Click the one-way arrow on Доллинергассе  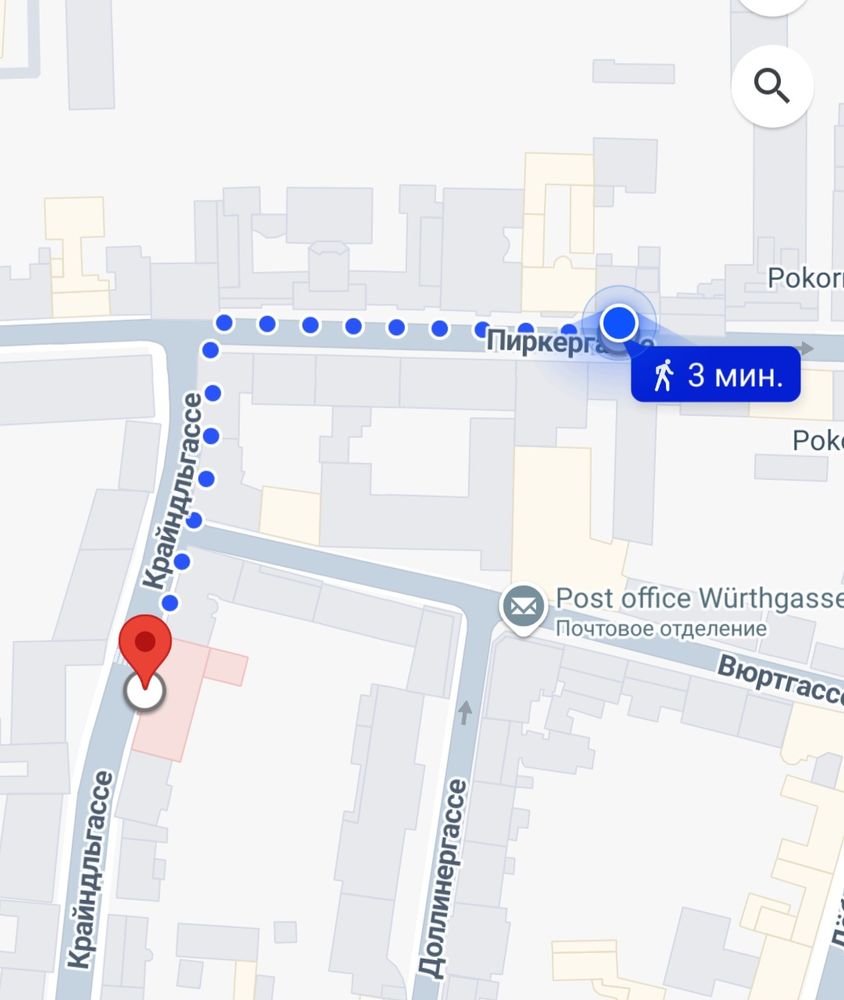coord(466,711)
